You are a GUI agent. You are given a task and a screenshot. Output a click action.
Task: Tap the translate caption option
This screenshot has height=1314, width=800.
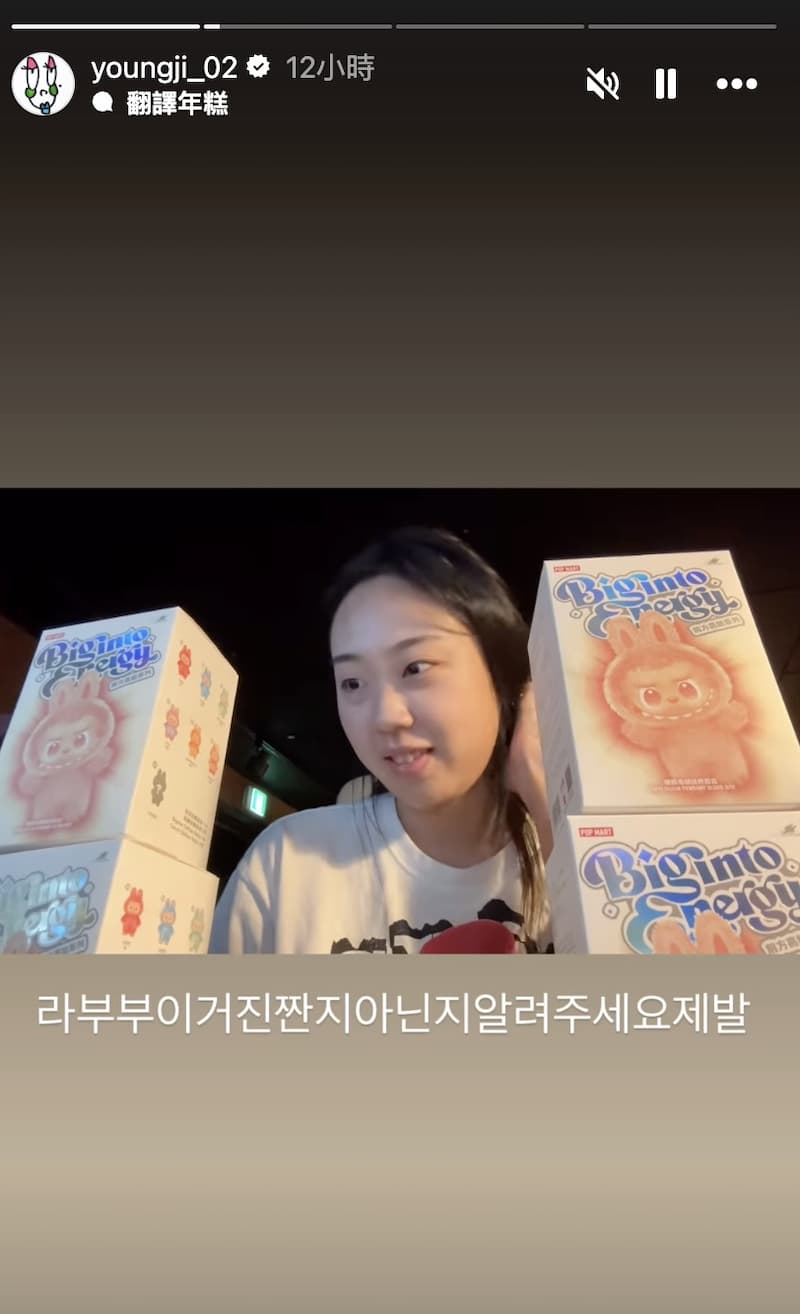point(176,103)
